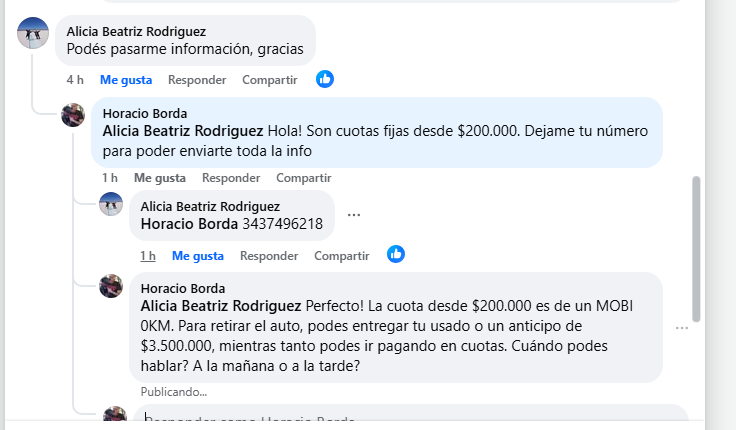This screenshot has height=430, width=736.
Task: Share Horacio's "Dejame tu número" reply
Action: click(x=304, y=178)
